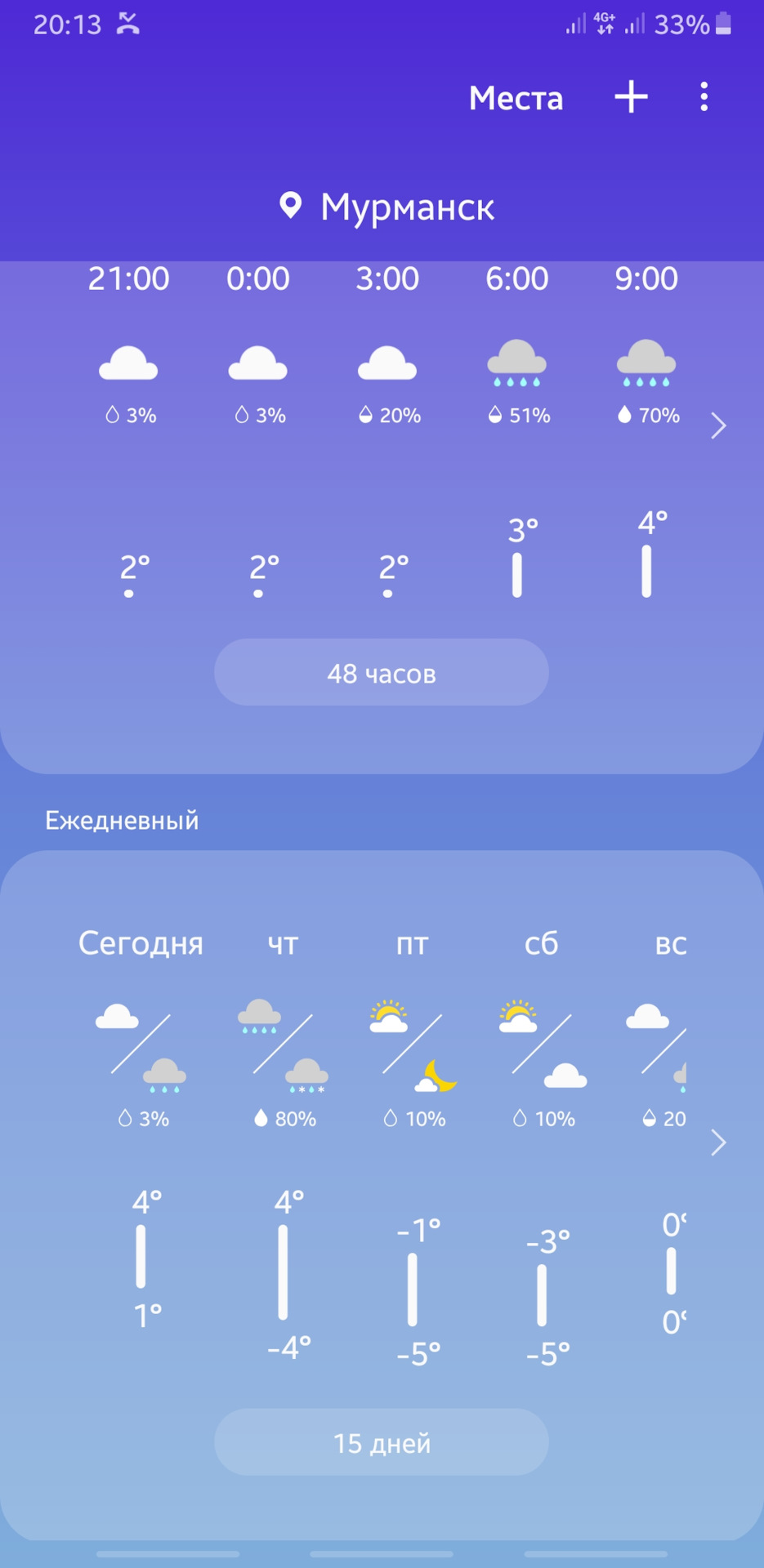Tap the arrow next to hourly forecast
The image size is (764, 1568).
click(x=718, y=425)
